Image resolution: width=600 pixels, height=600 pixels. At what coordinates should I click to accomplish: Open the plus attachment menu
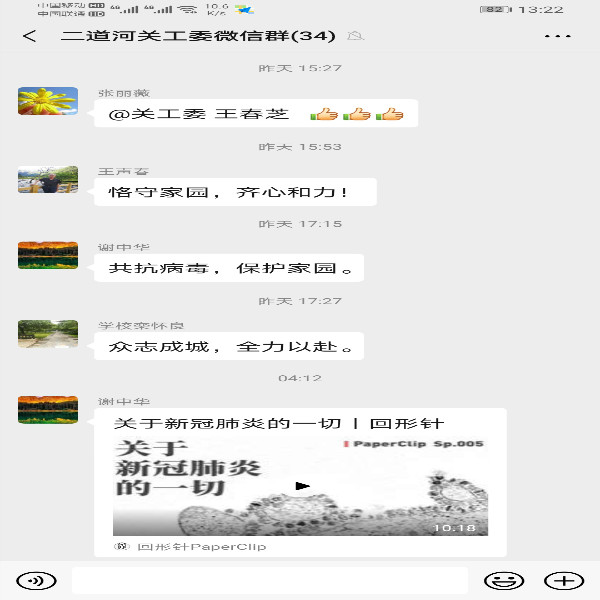pos(564,581)
